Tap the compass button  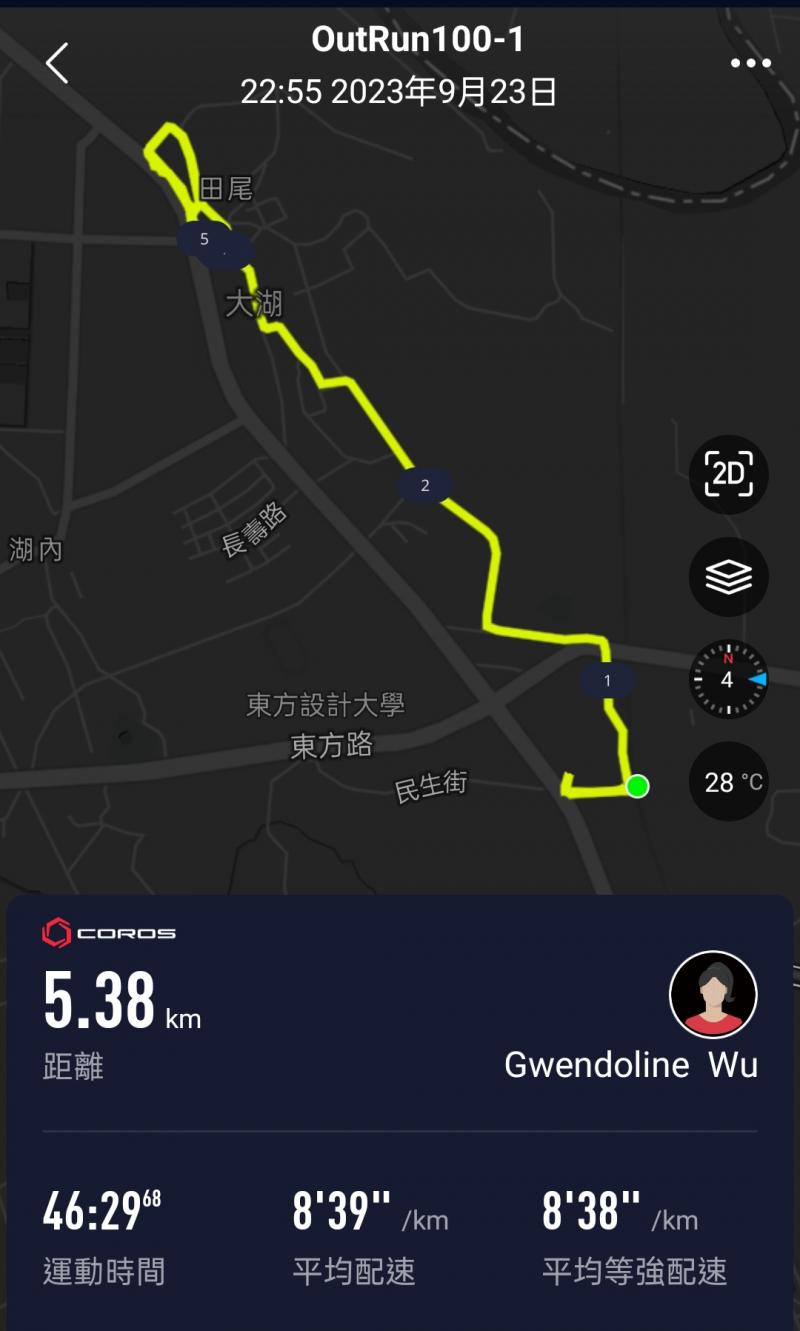(728, 680)
